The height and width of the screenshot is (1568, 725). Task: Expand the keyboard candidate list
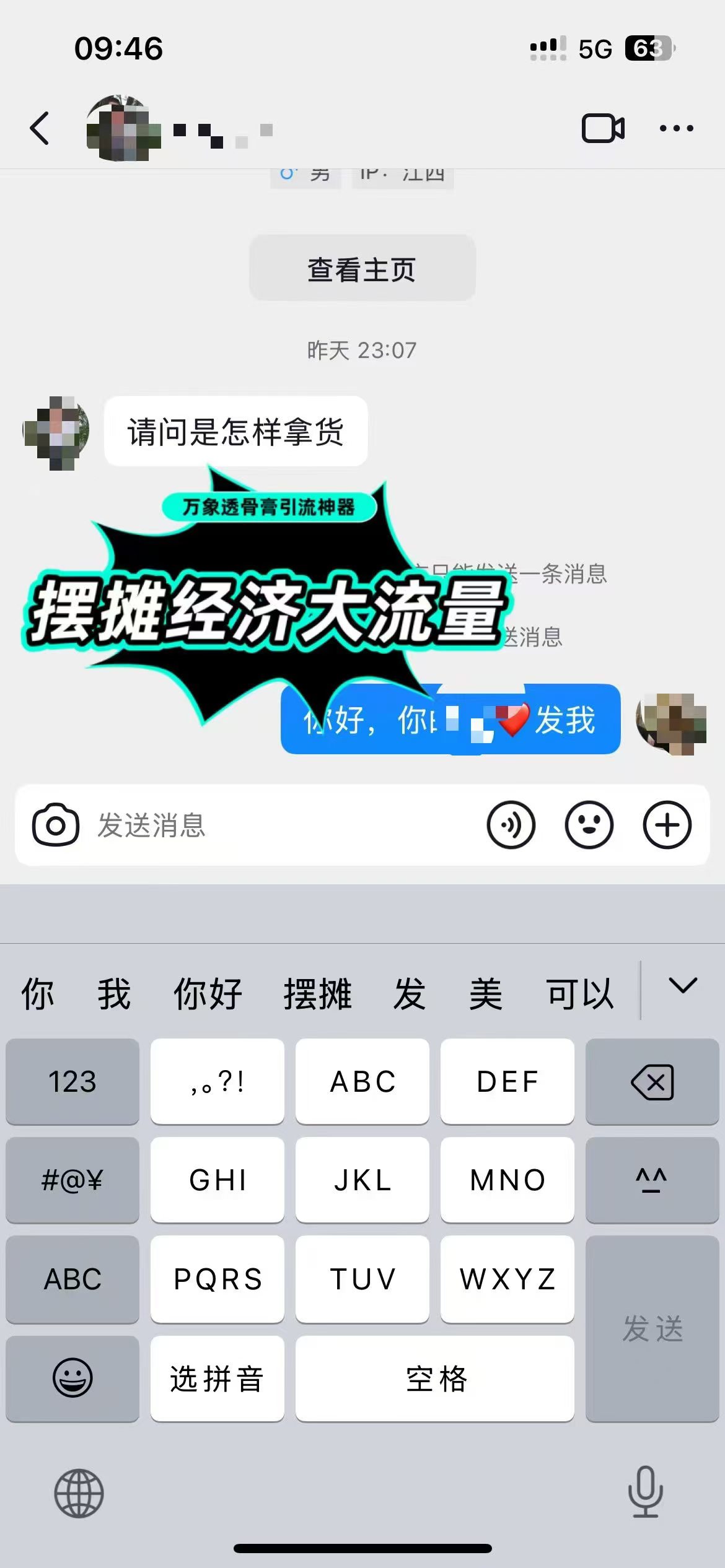[683, 986]
